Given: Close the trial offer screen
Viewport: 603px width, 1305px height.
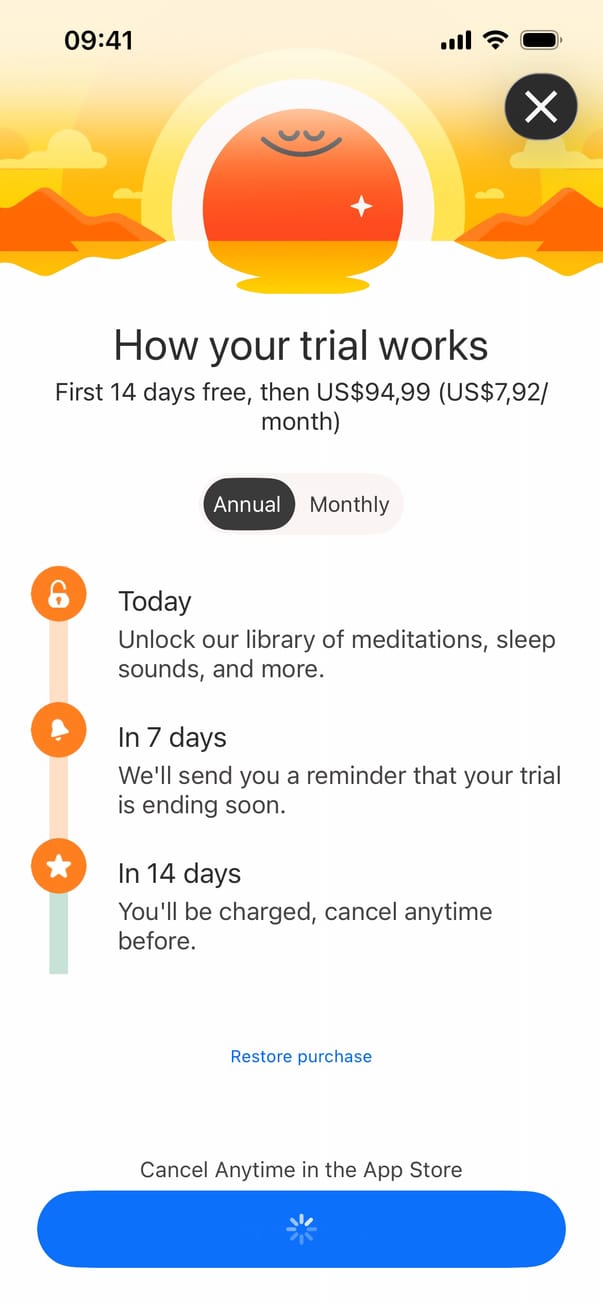Looking at the screenshot, I should (x=541, y=107).
